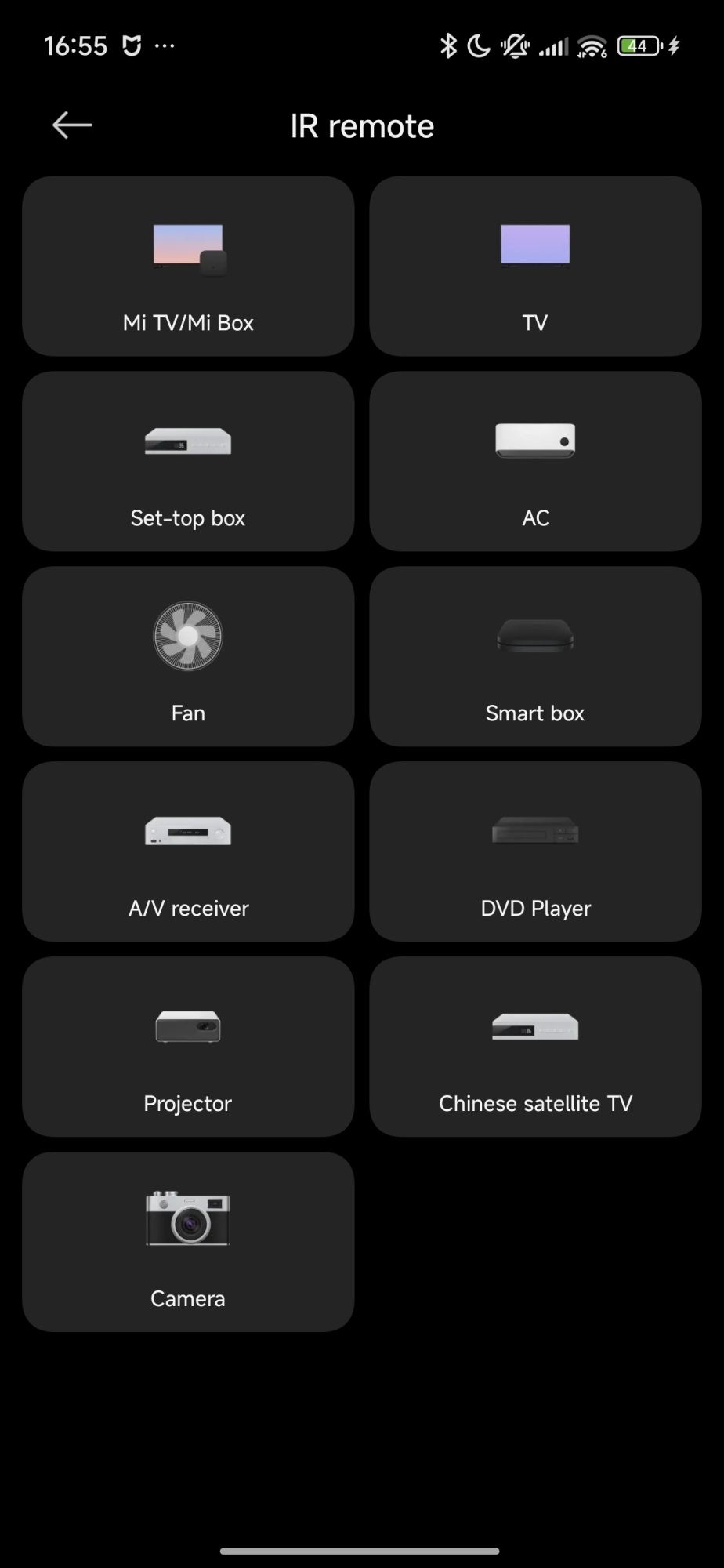Screen dimensions: 724x1568
Task: Select the AC remote type
Action: tap(535, 462)
